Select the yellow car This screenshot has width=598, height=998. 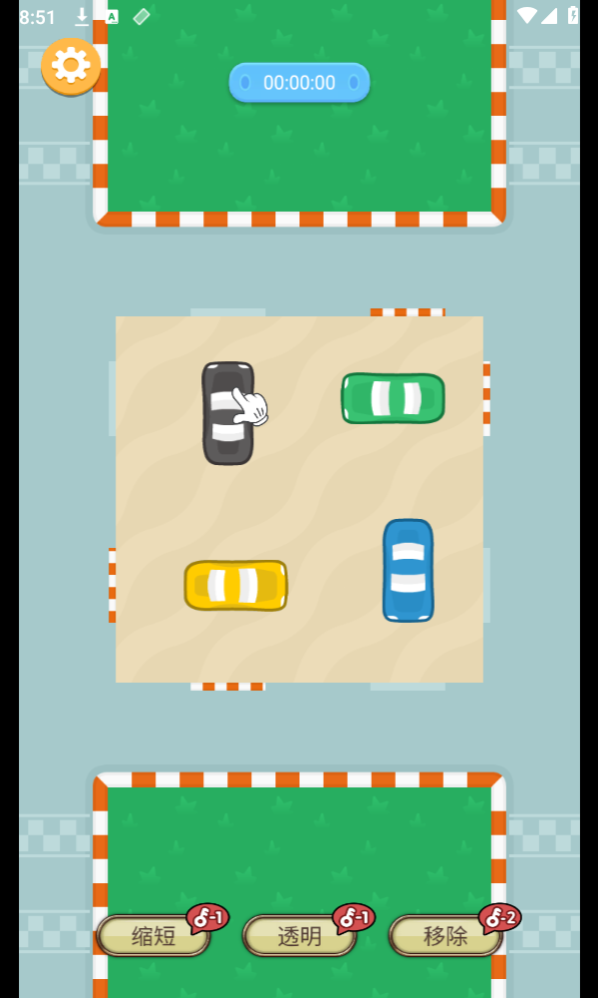(236, 586)
